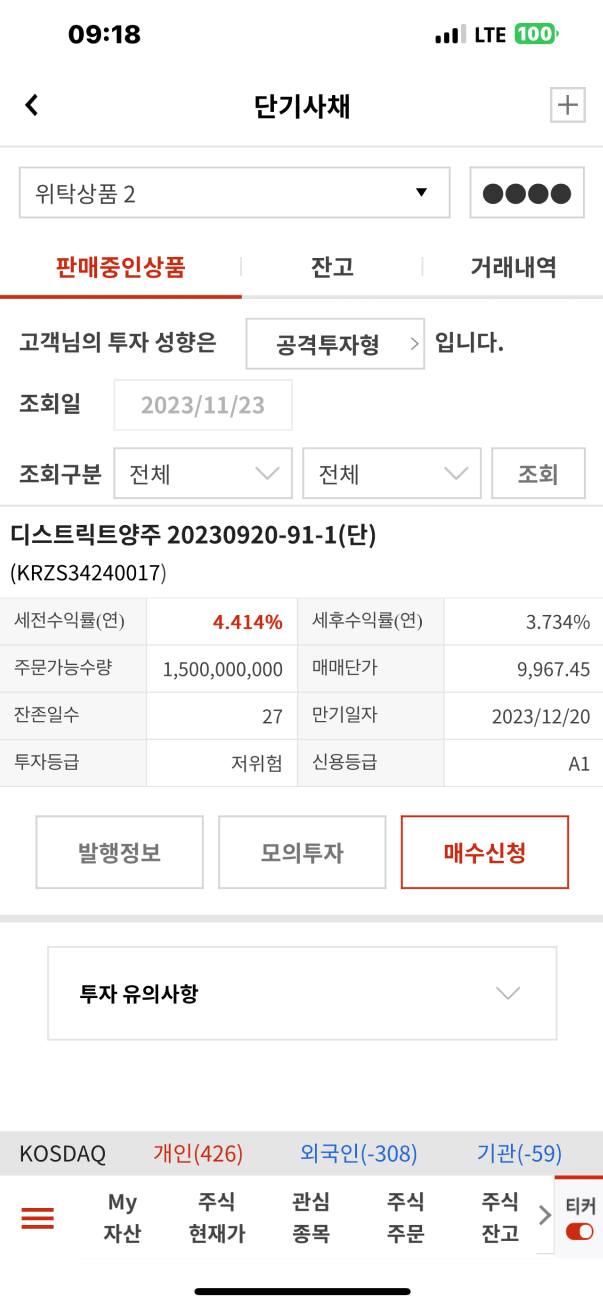Open 관심 종목 watchlist
The image size is (603, 1304).
coord(311,1218)
